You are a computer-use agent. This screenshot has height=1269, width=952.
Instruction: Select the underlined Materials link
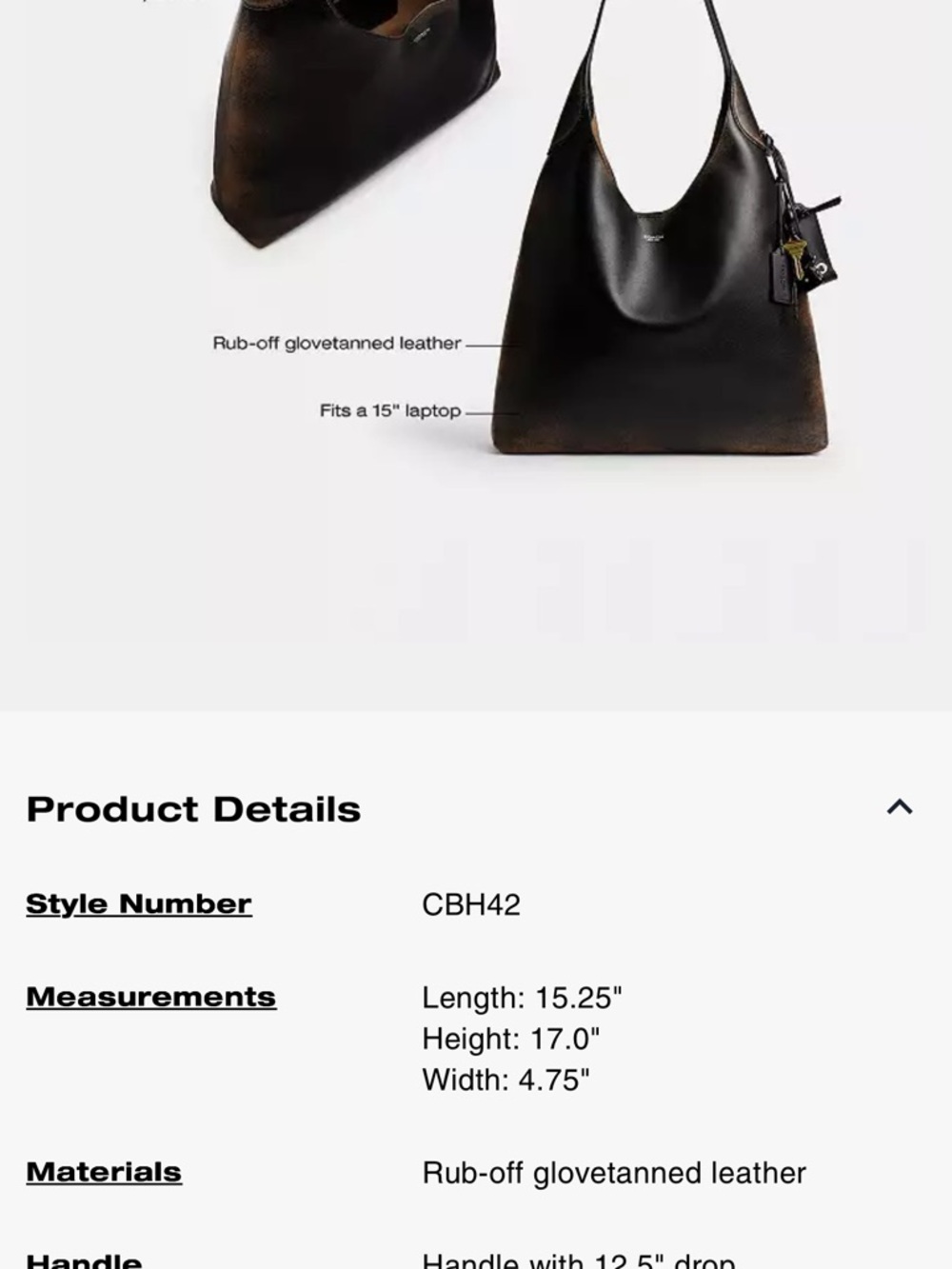point(104,1172)
